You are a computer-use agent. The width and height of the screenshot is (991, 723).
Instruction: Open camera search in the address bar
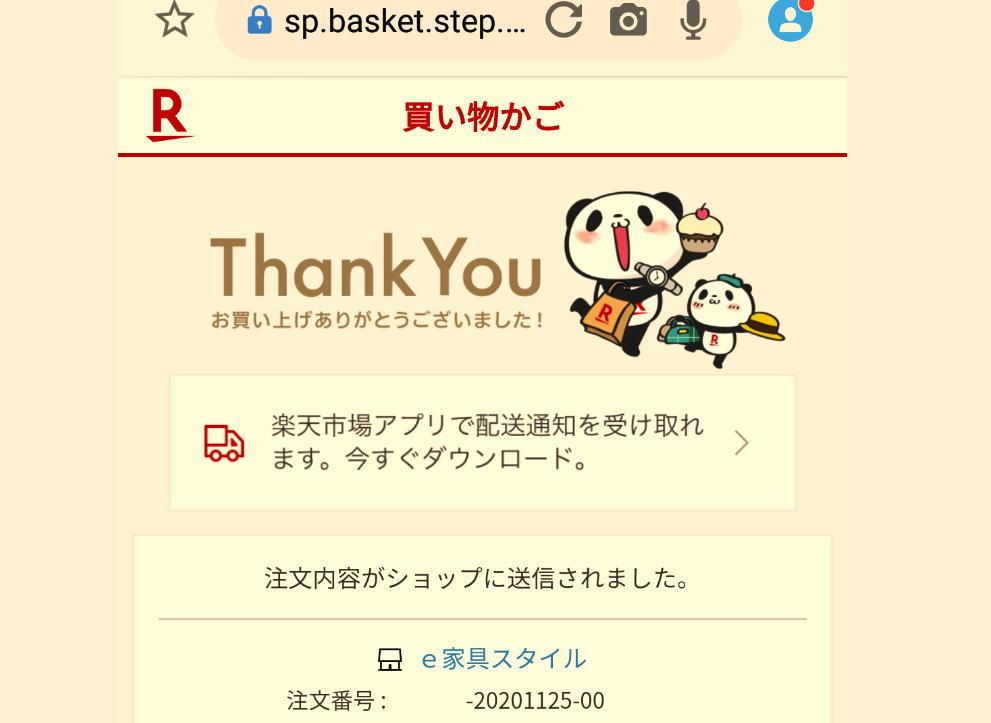(628, 20)
